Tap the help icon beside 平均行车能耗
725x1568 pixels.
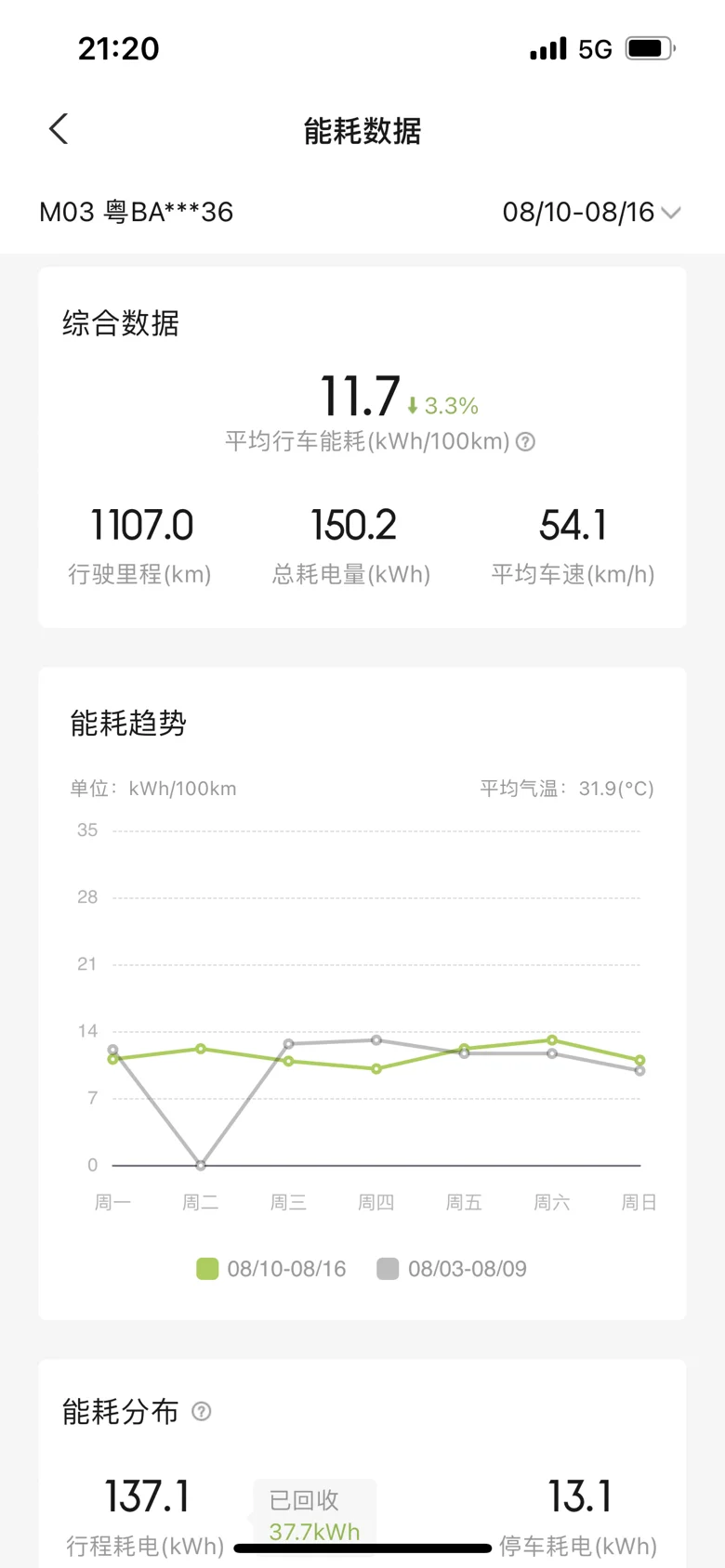(x=525, y=441)
